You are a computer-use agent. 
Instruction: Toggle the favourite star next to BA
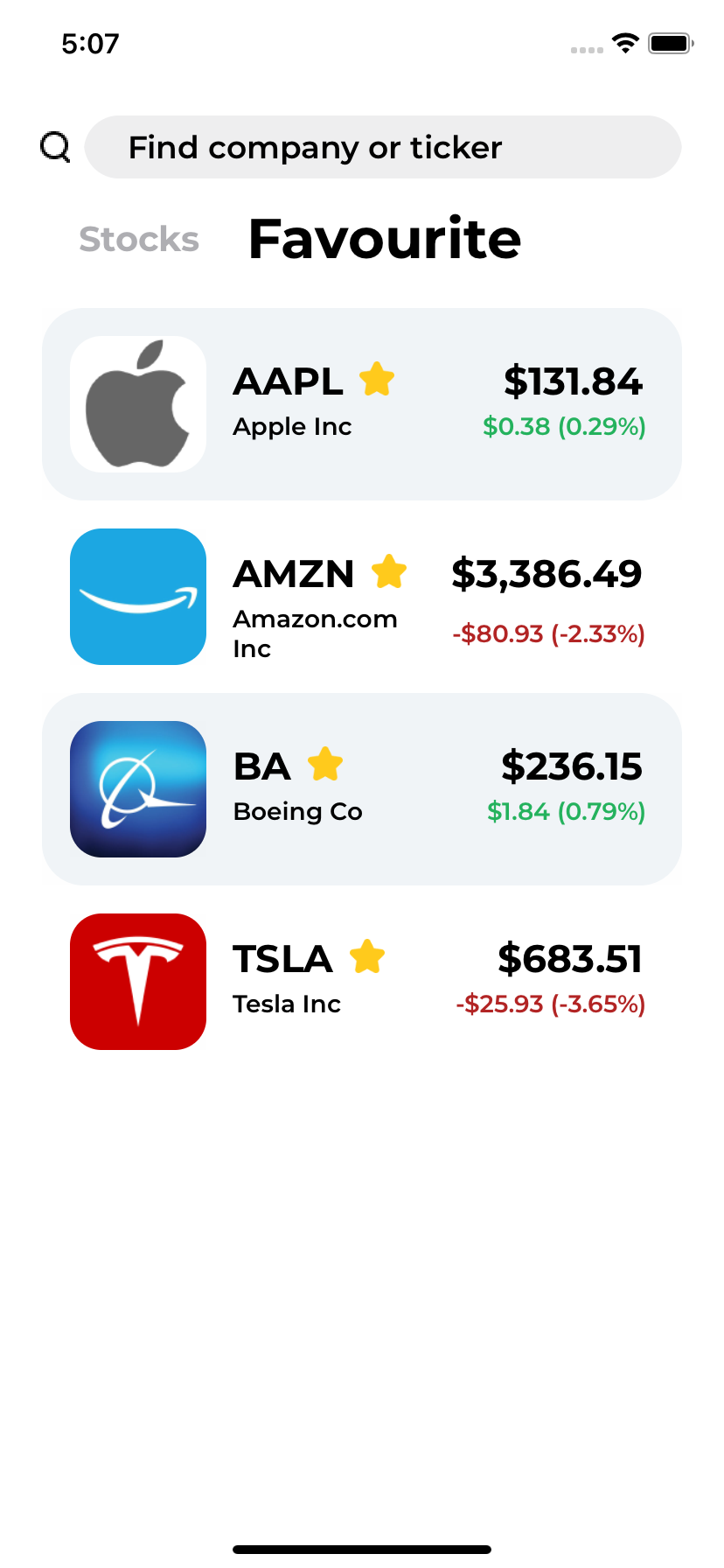(325, 765)
